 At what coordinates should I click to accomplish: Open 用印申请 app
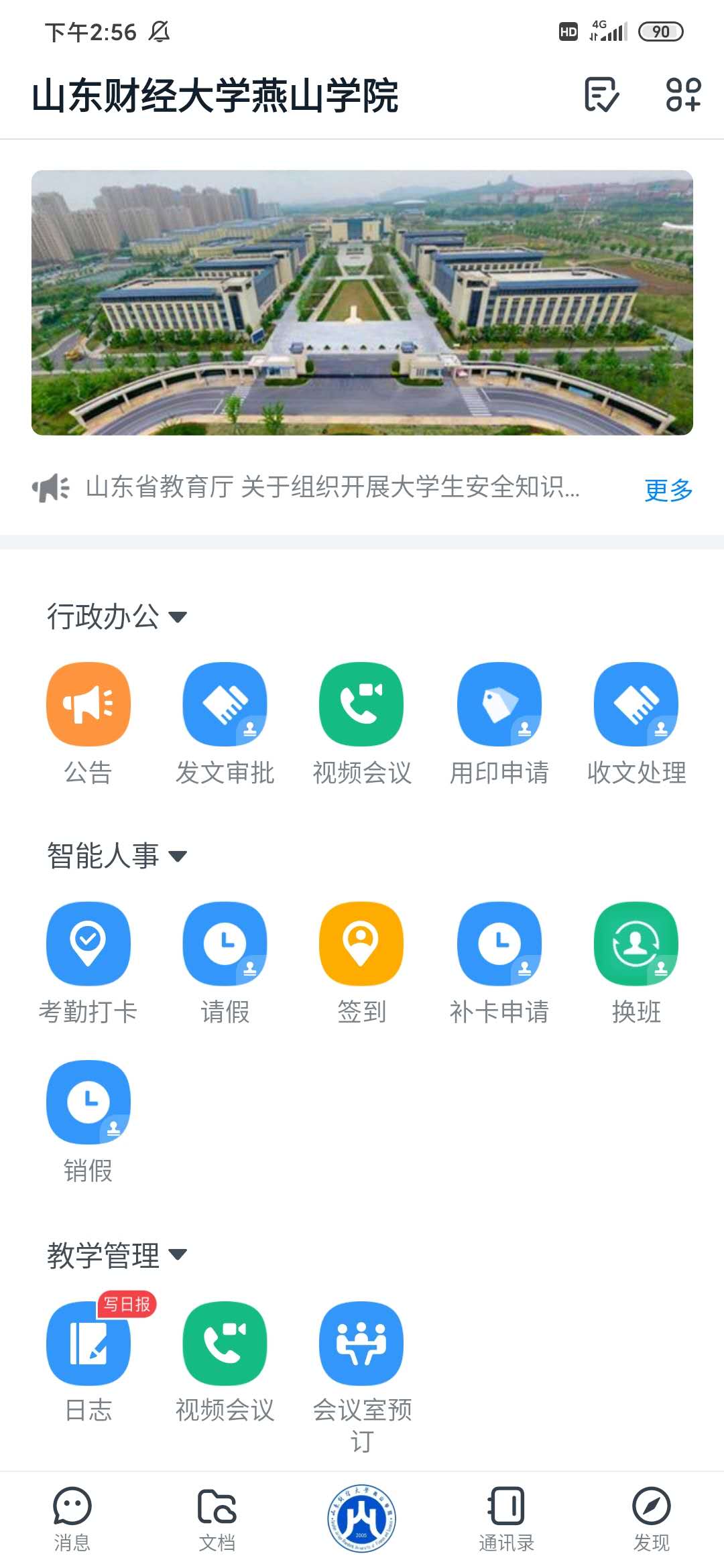point(499,704)
